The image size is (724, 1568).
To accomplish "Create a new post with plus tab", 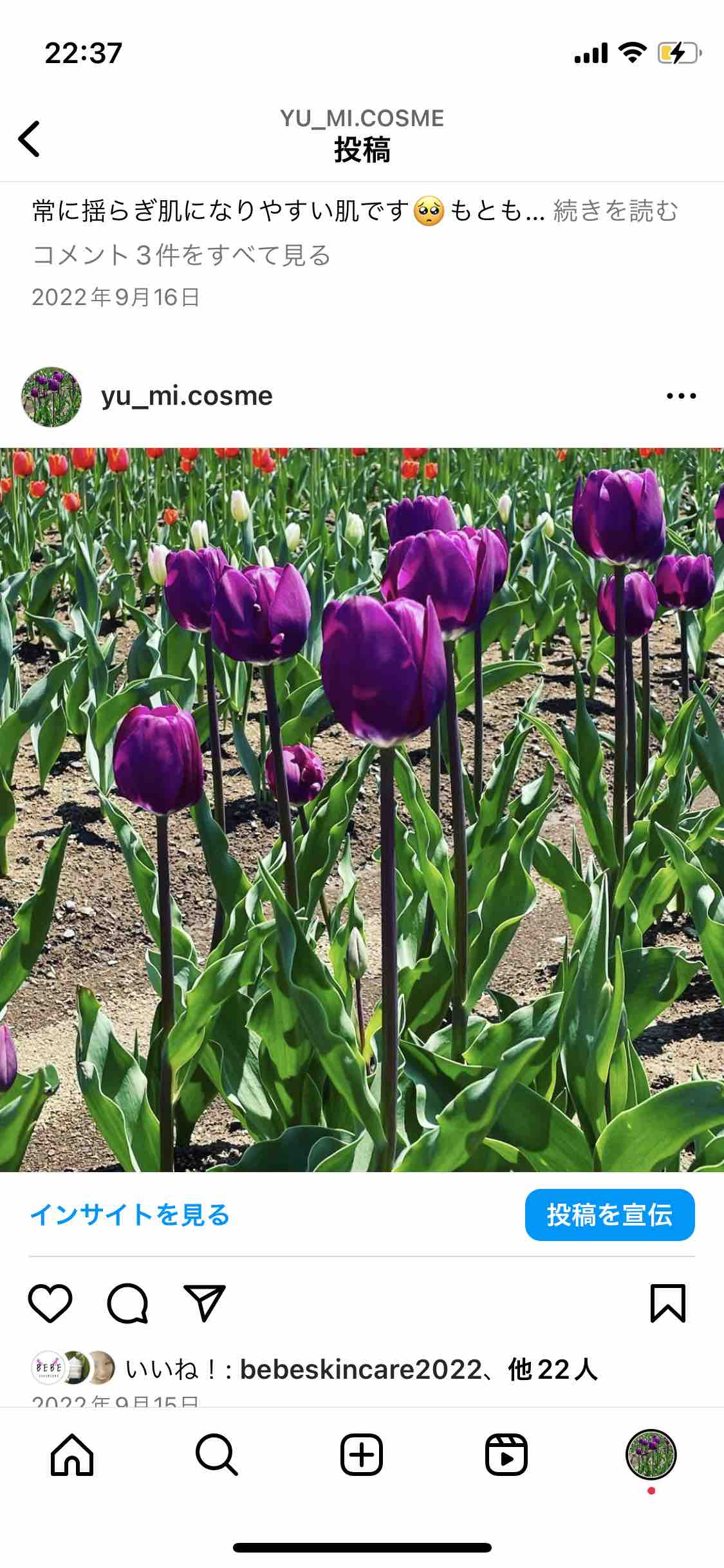I will pos(362,1455).
